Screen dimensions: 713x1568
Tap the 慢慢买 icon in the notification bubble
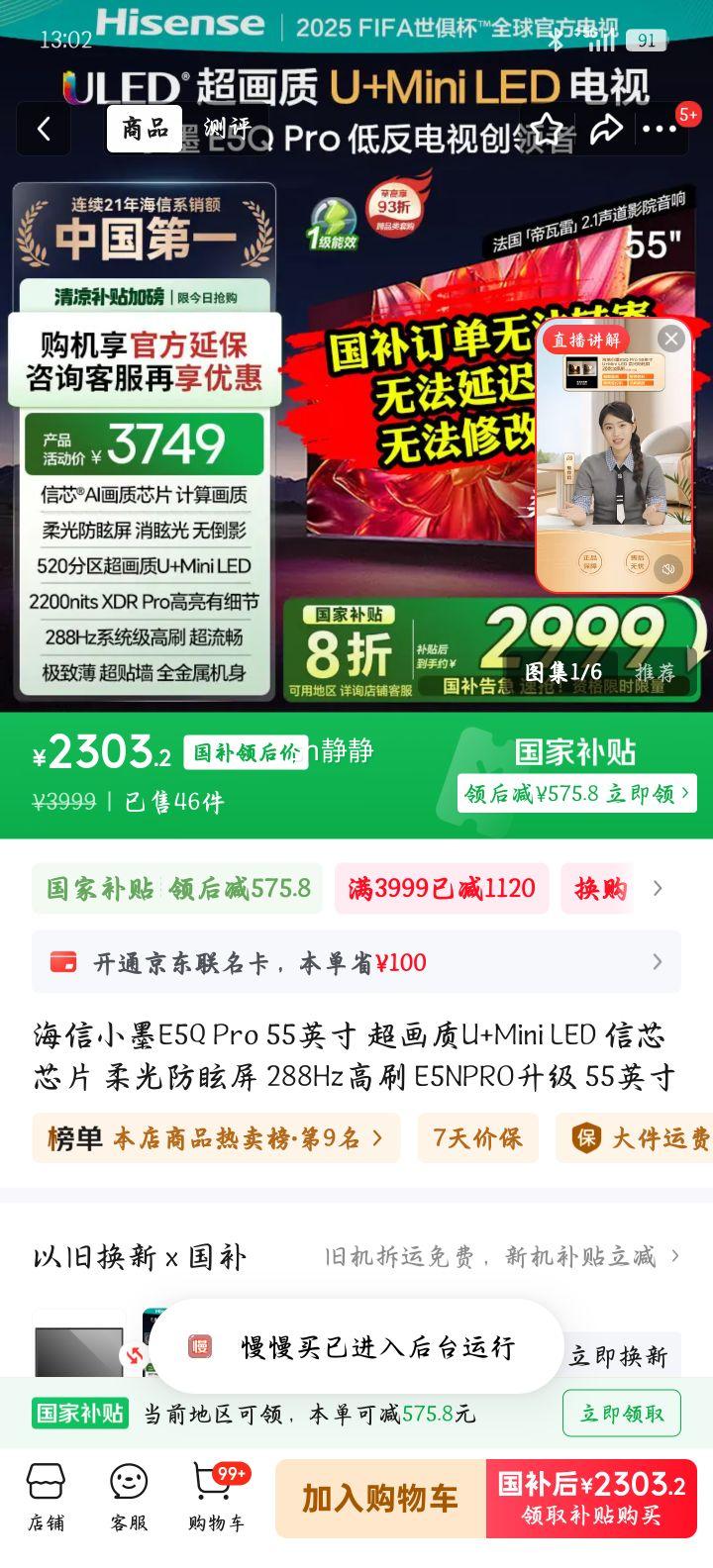(x=198, y=1347)
